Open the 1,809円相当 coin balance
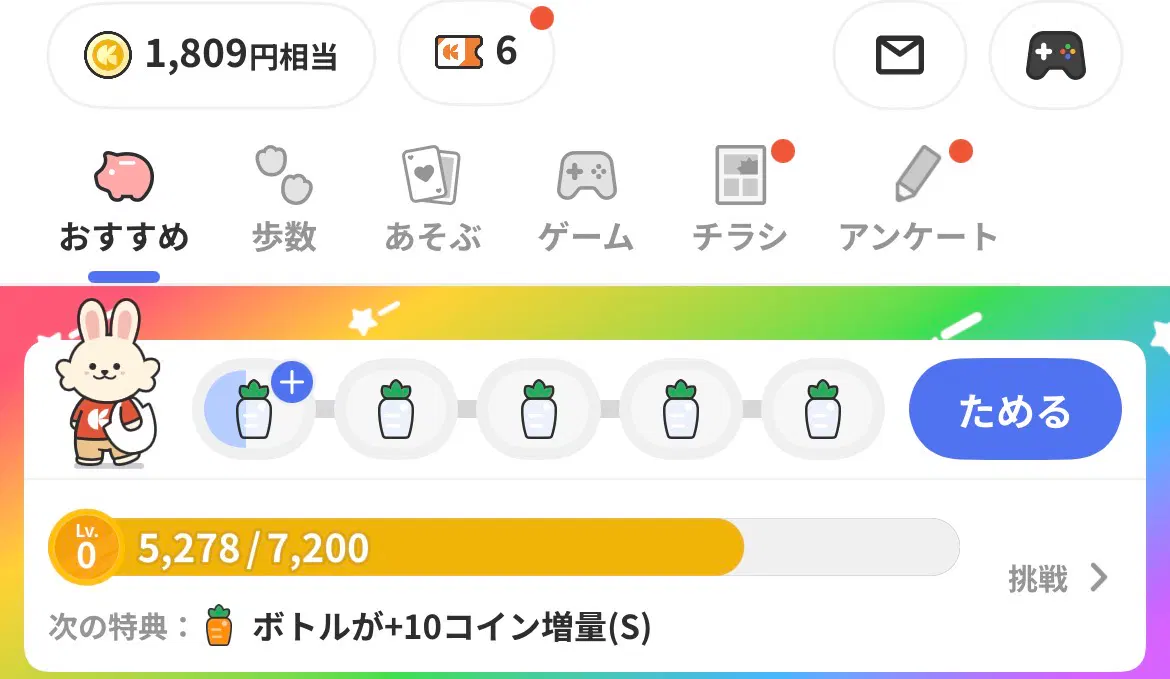Viewport: 1170px width, 679px height. tap(211, 54)
